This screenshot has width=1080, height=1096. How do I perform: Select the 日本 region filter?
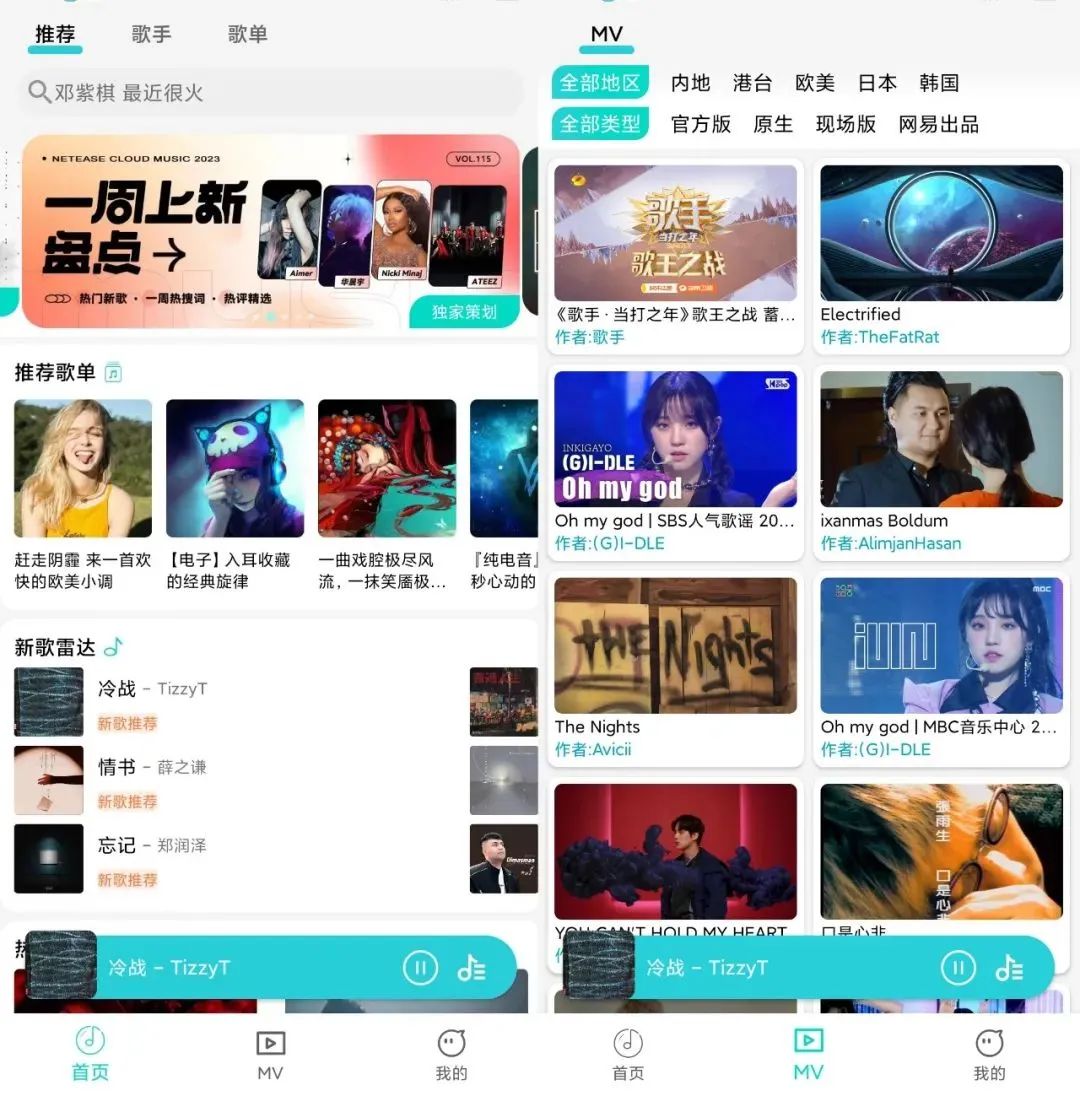coord(877,83)
